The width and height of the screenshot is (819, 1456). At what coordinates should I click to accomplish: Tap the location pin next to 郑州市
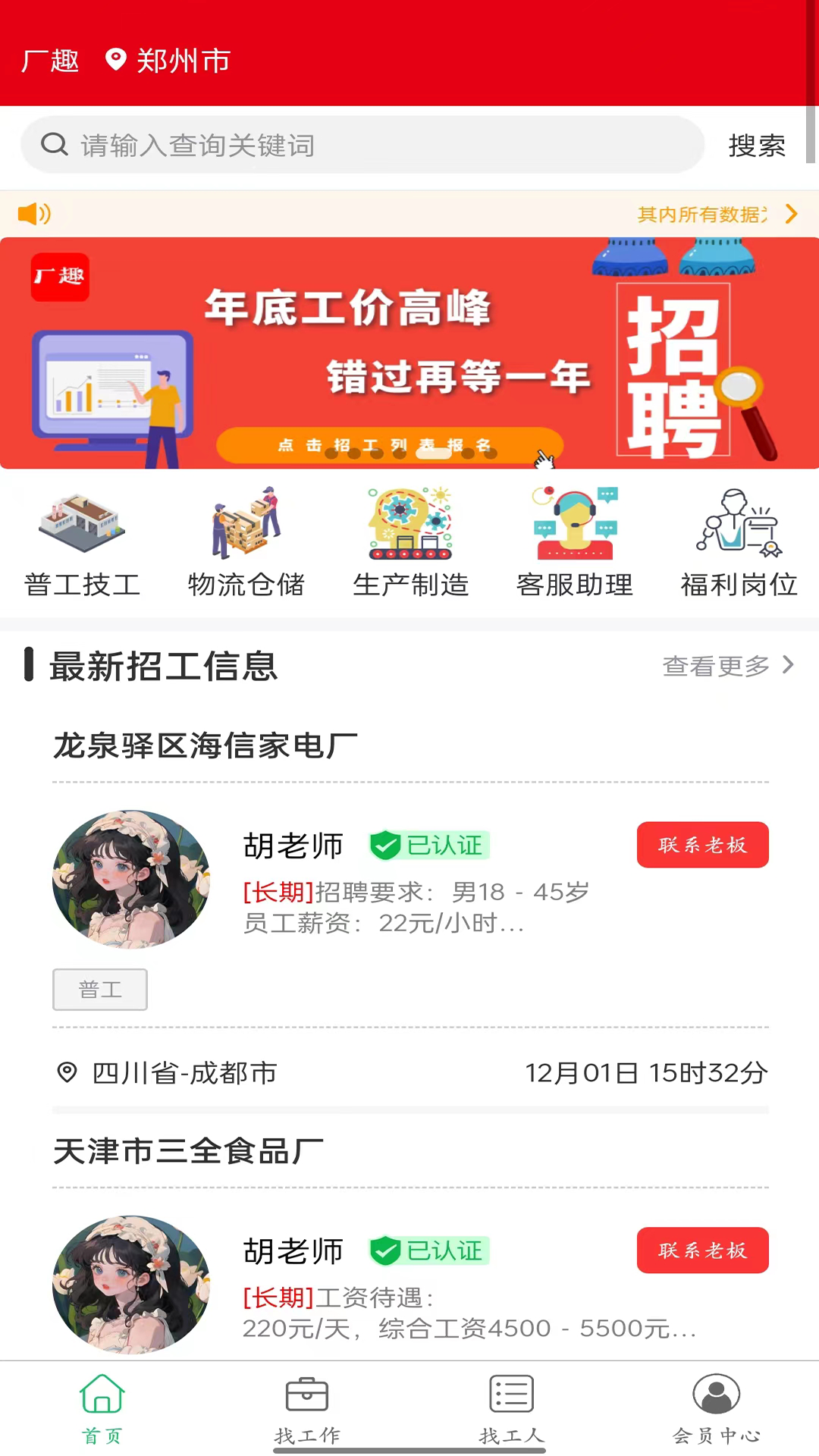pyautogui.click(x=114, y=61)
